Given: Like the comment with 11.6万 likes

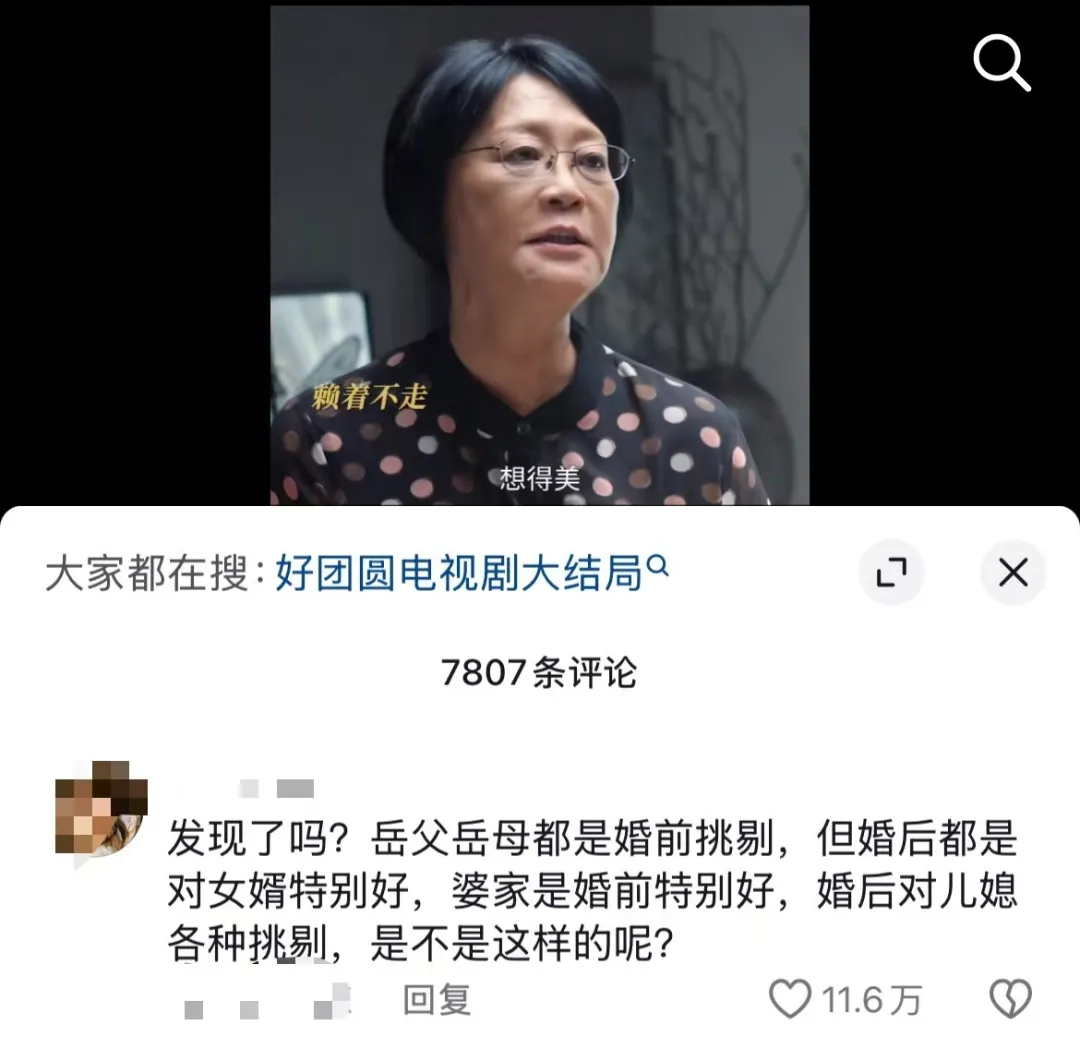Looking at the screenshot, I should pyautogui.click(x=790, y=999).
